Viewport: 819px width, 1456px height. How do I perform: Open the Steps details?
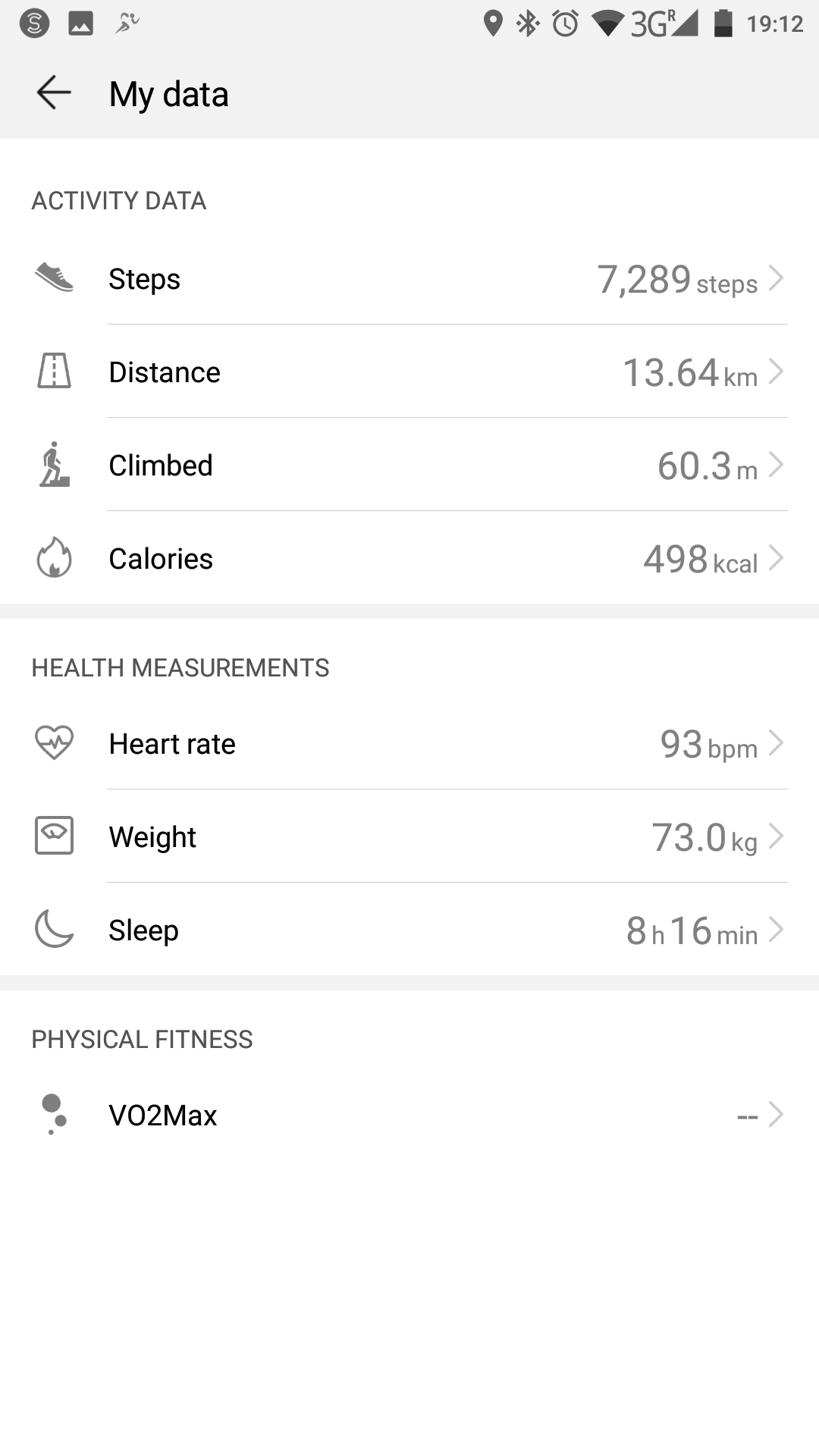409,278
